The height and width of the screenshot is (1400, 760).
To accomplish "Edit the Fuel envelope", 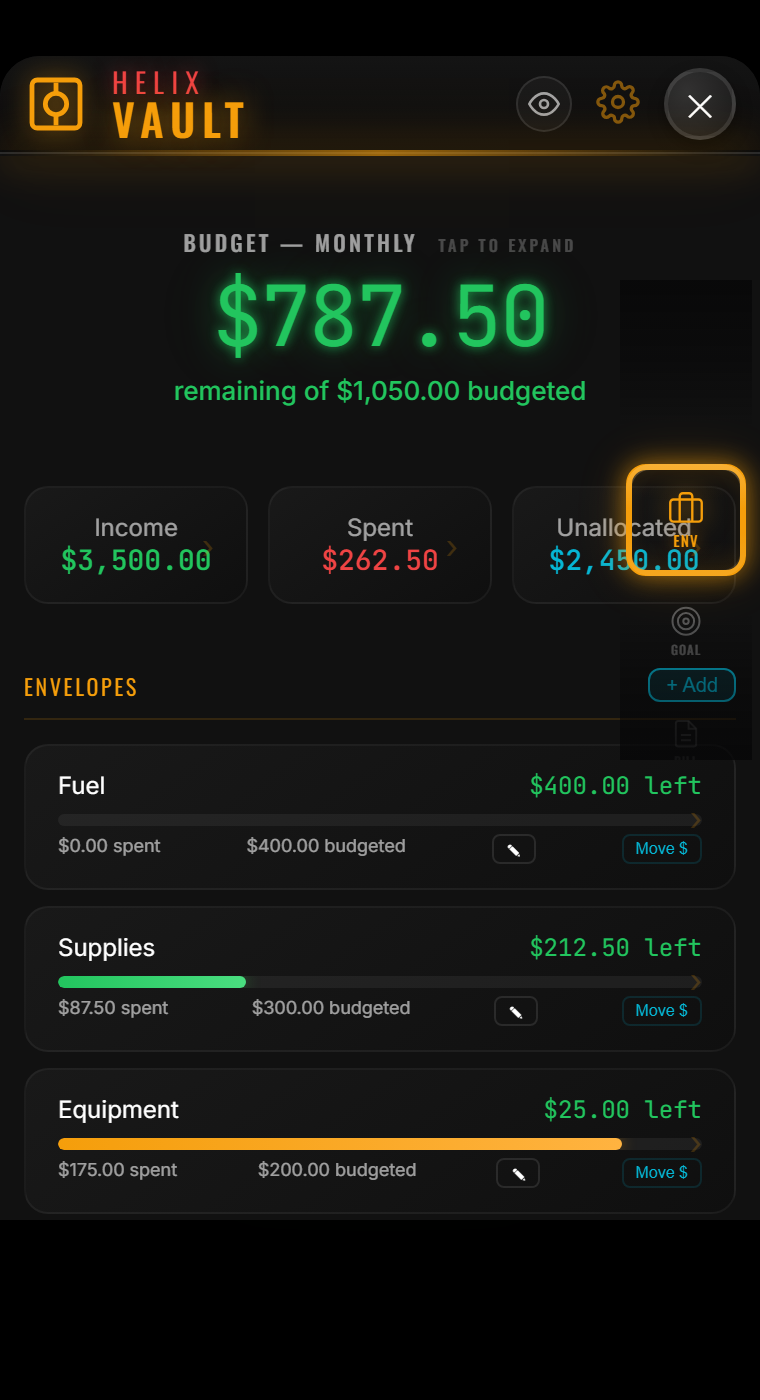I will [514, 849].
